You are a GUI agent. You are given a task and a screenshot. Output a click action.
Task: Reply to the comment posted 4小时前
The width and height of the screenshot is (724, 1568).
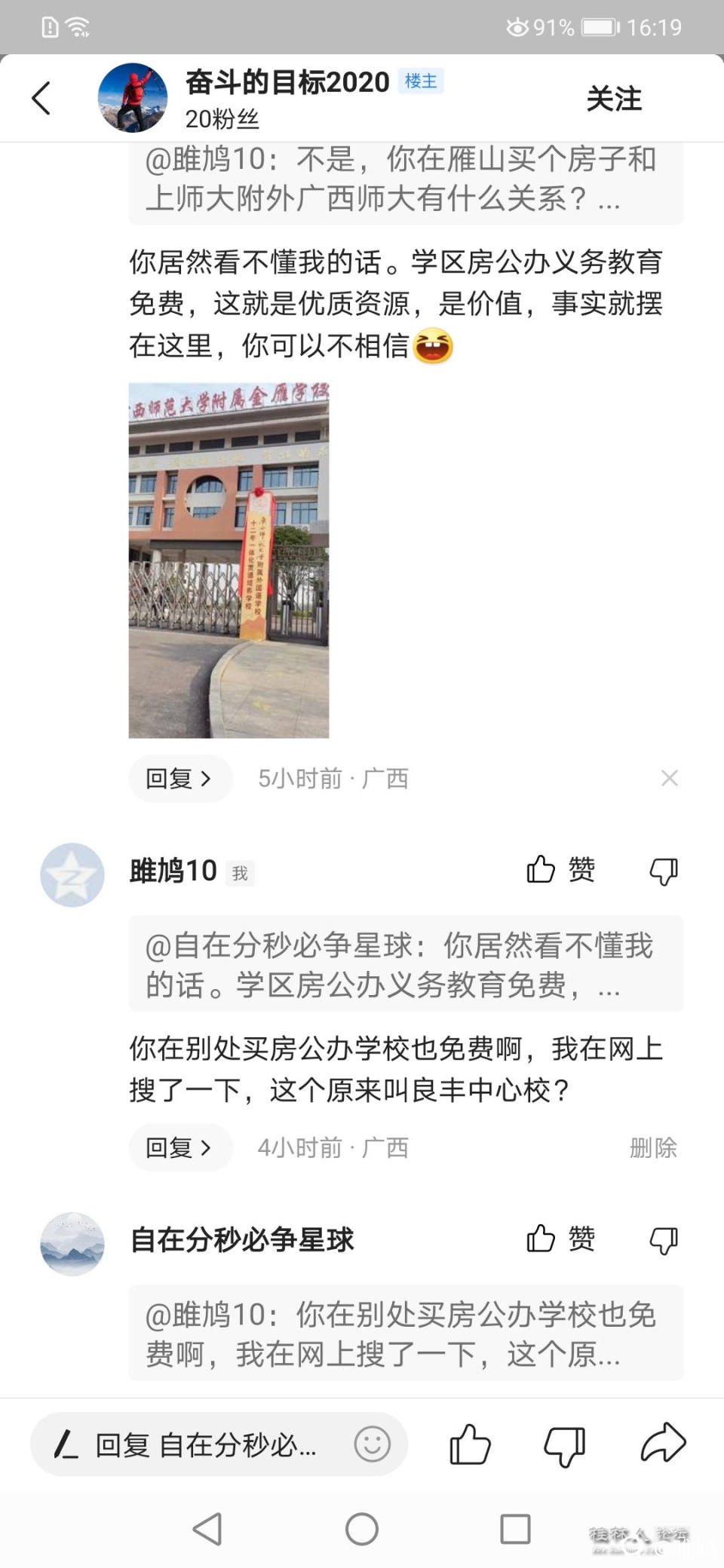(179, 1147)
